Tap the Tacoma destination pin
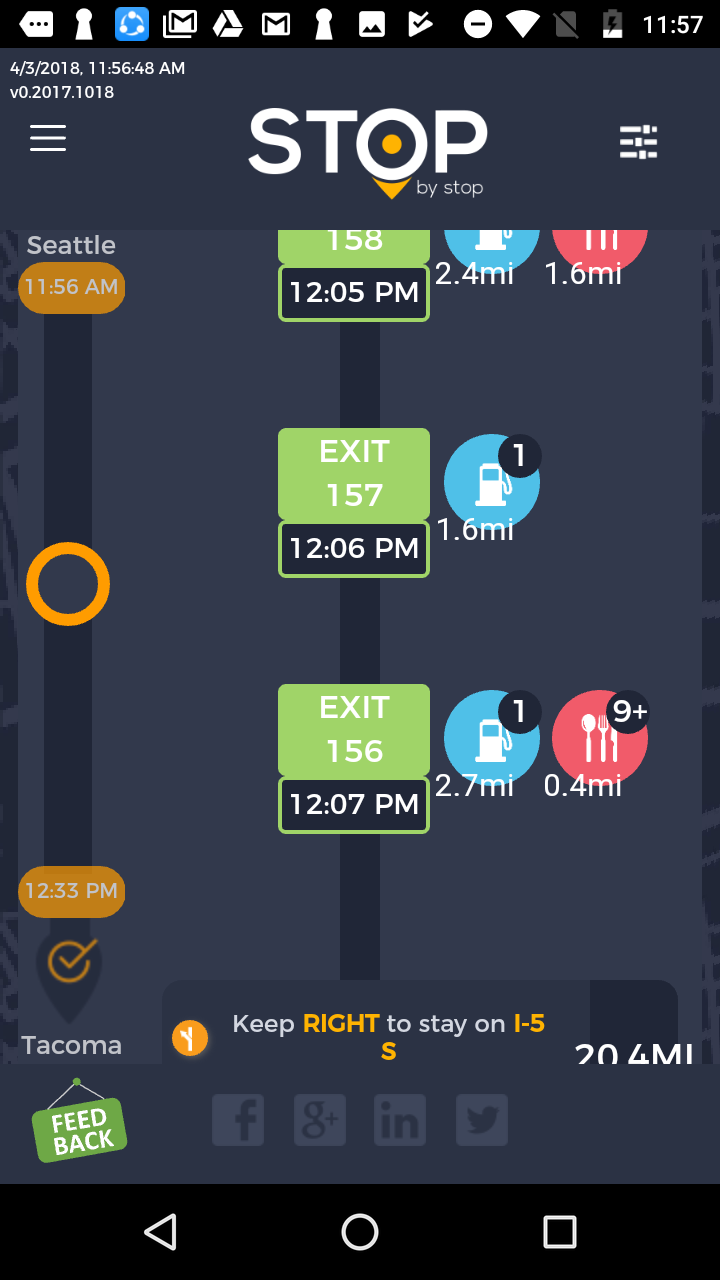This screenshot has height=1280, width=720. 70,968
